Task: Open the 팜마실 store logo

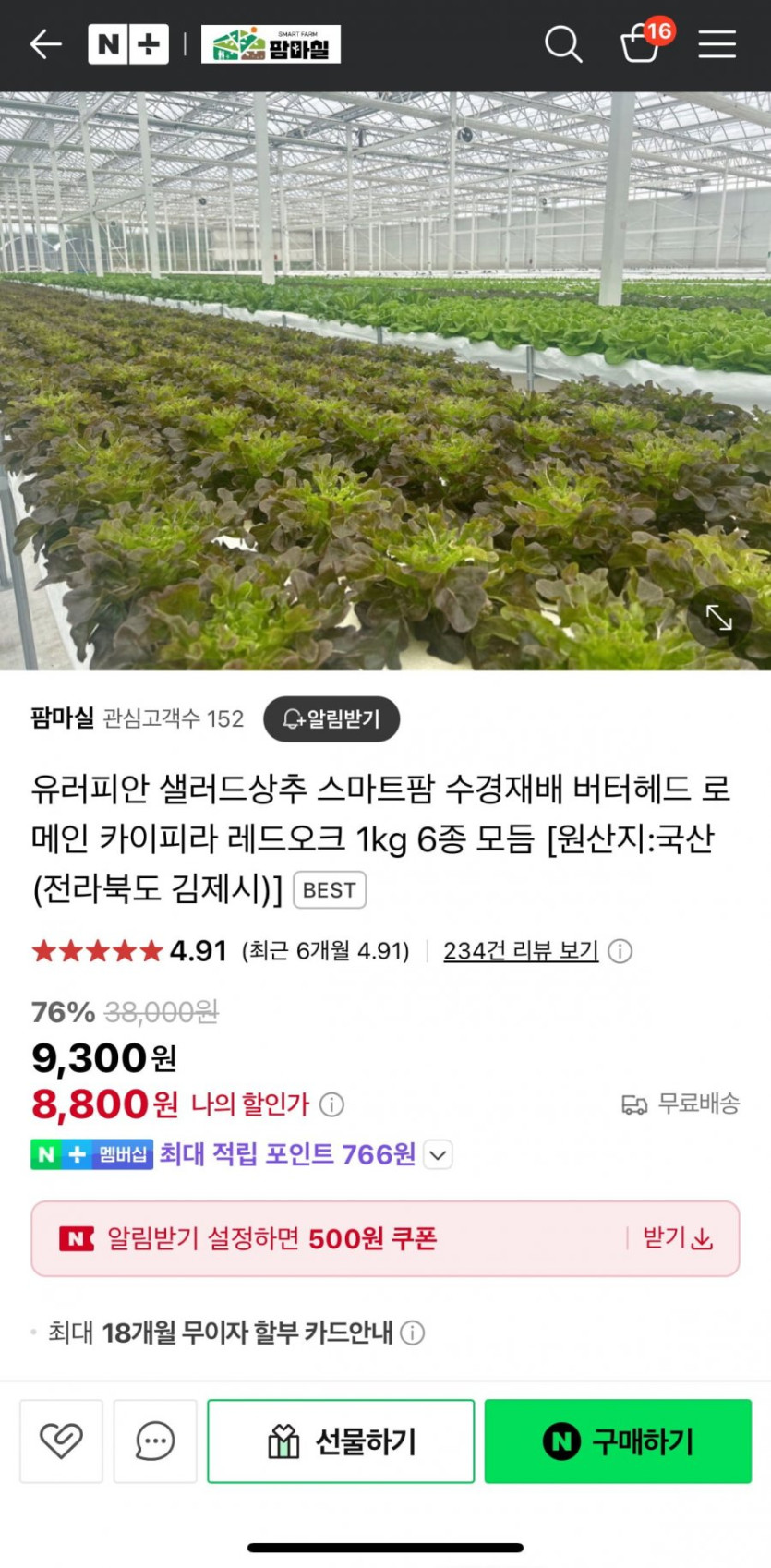Action: pyautogui.click(x=271, y=43)
